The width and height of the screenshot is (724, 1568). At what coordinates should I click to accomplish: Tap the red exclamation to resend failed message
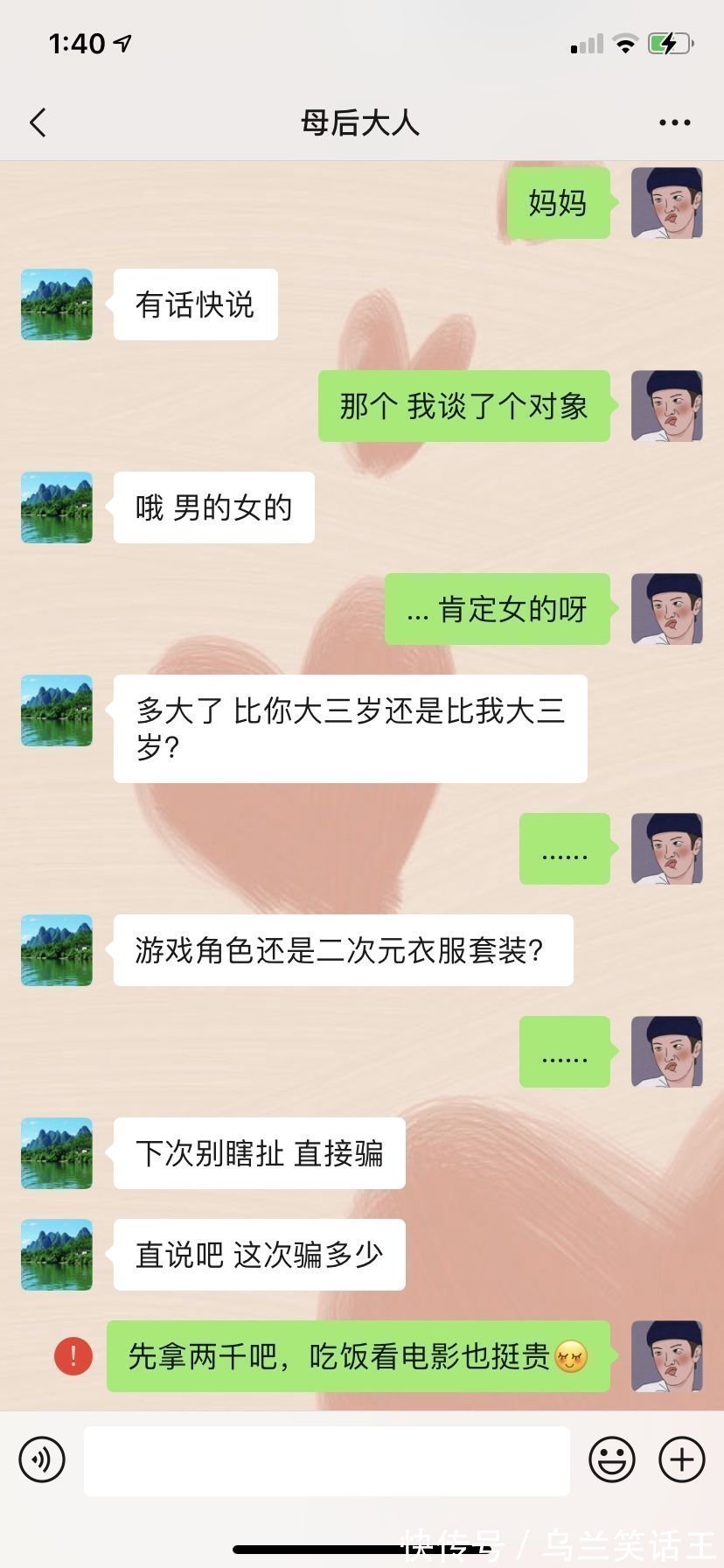tap(72, 1356)
